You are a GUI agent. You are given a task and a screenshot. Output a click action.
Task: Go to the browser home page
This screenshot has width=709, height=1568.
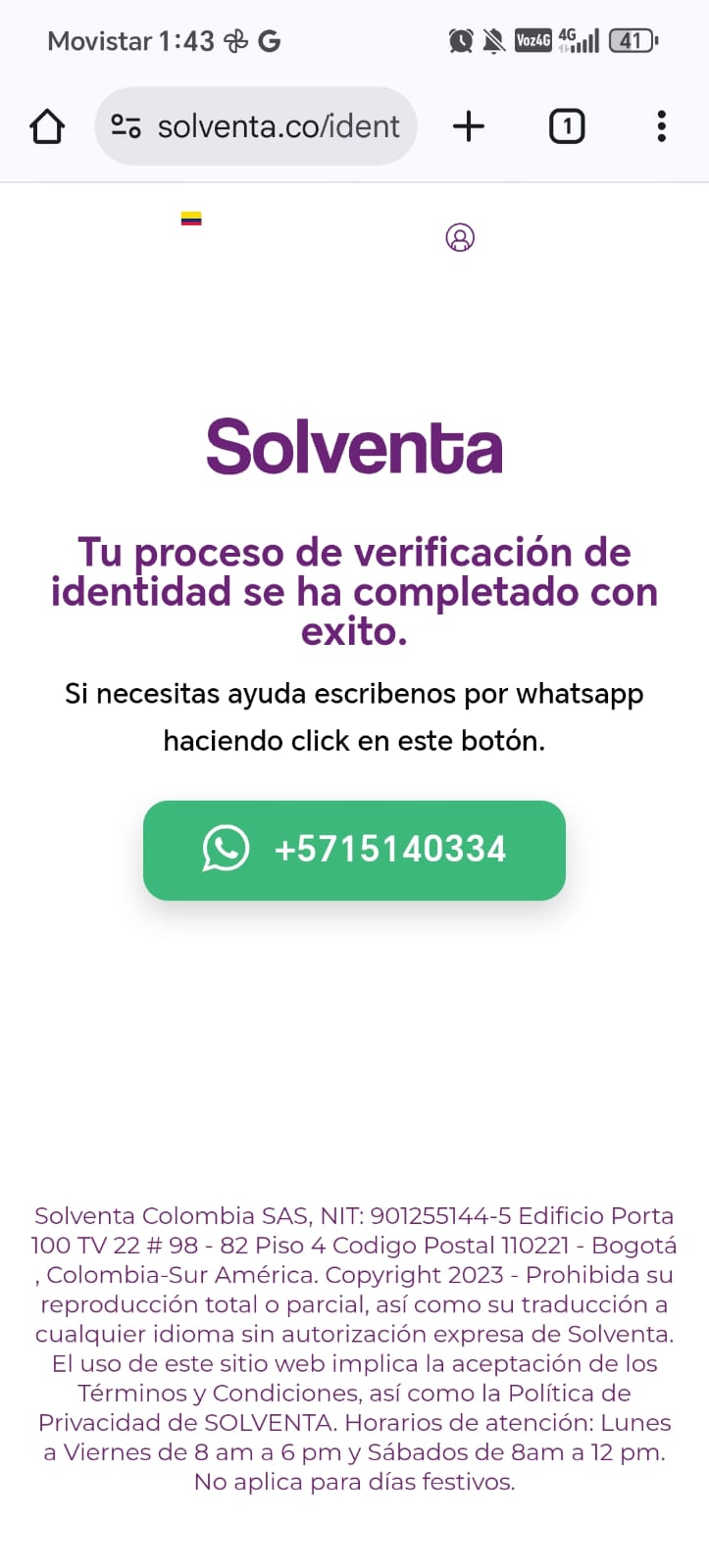tap(47, 126)
